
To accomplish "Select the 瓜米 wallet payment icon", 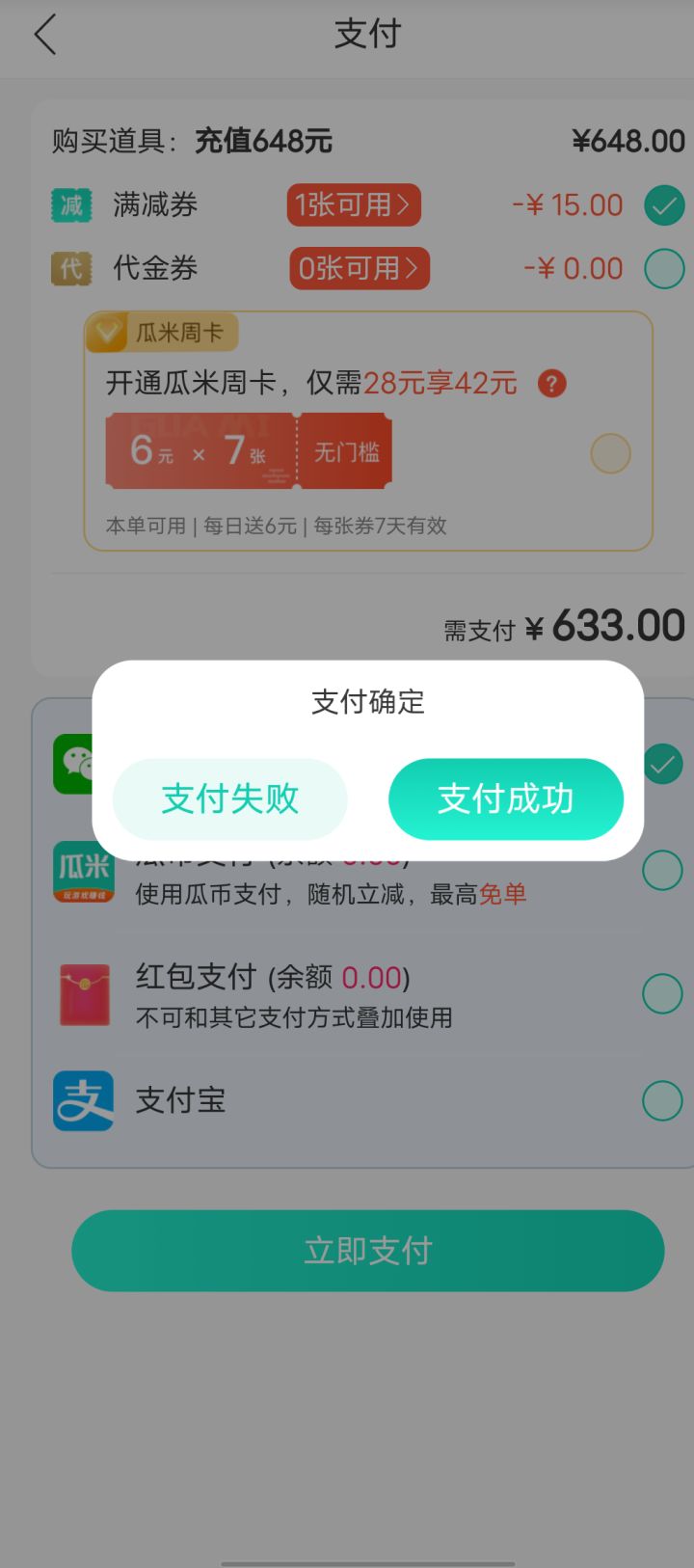I will coord(83,873).
